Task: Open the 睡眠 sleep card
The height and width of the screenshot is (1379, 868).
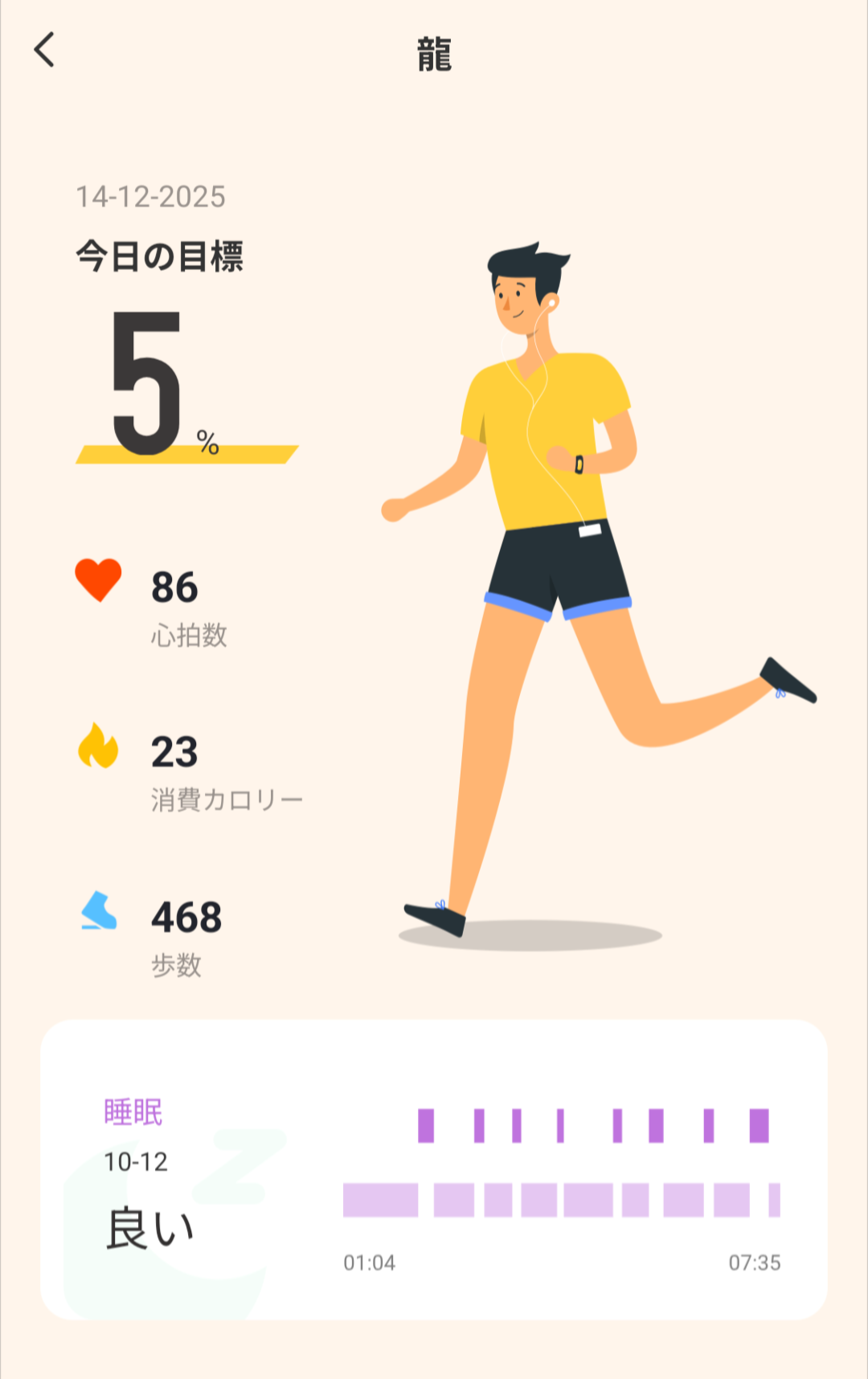Action: 434,1169
